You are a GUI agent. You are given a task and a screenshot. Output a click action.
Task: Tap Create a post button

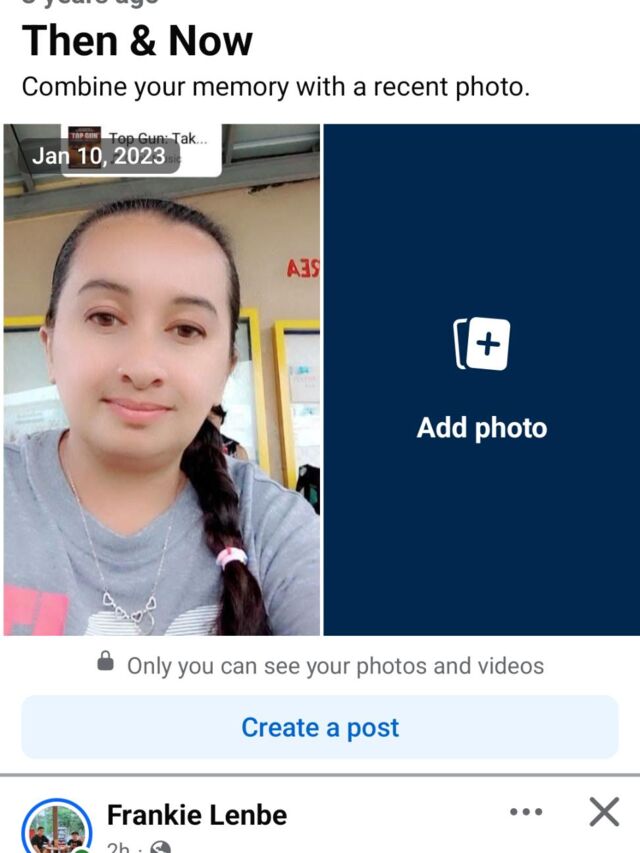pos(320,727)
